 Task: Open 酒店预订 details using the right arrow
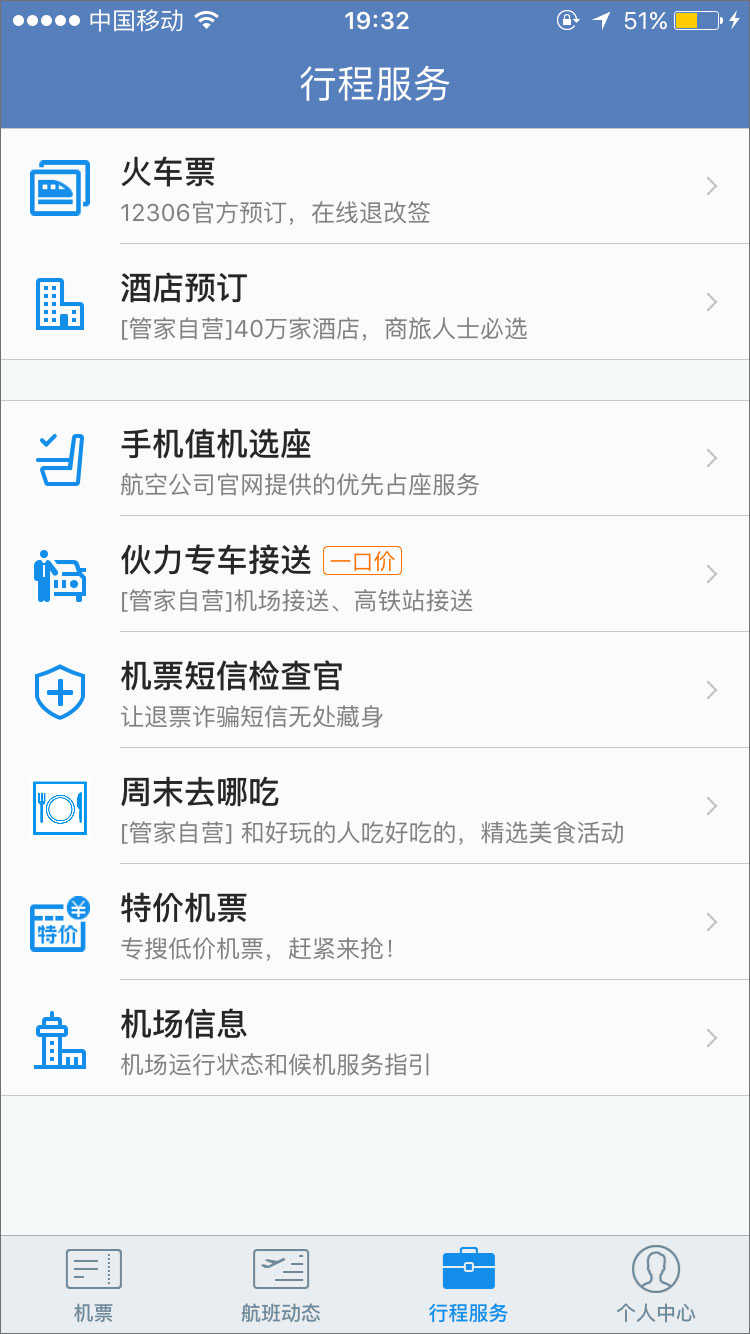point(711,302)
